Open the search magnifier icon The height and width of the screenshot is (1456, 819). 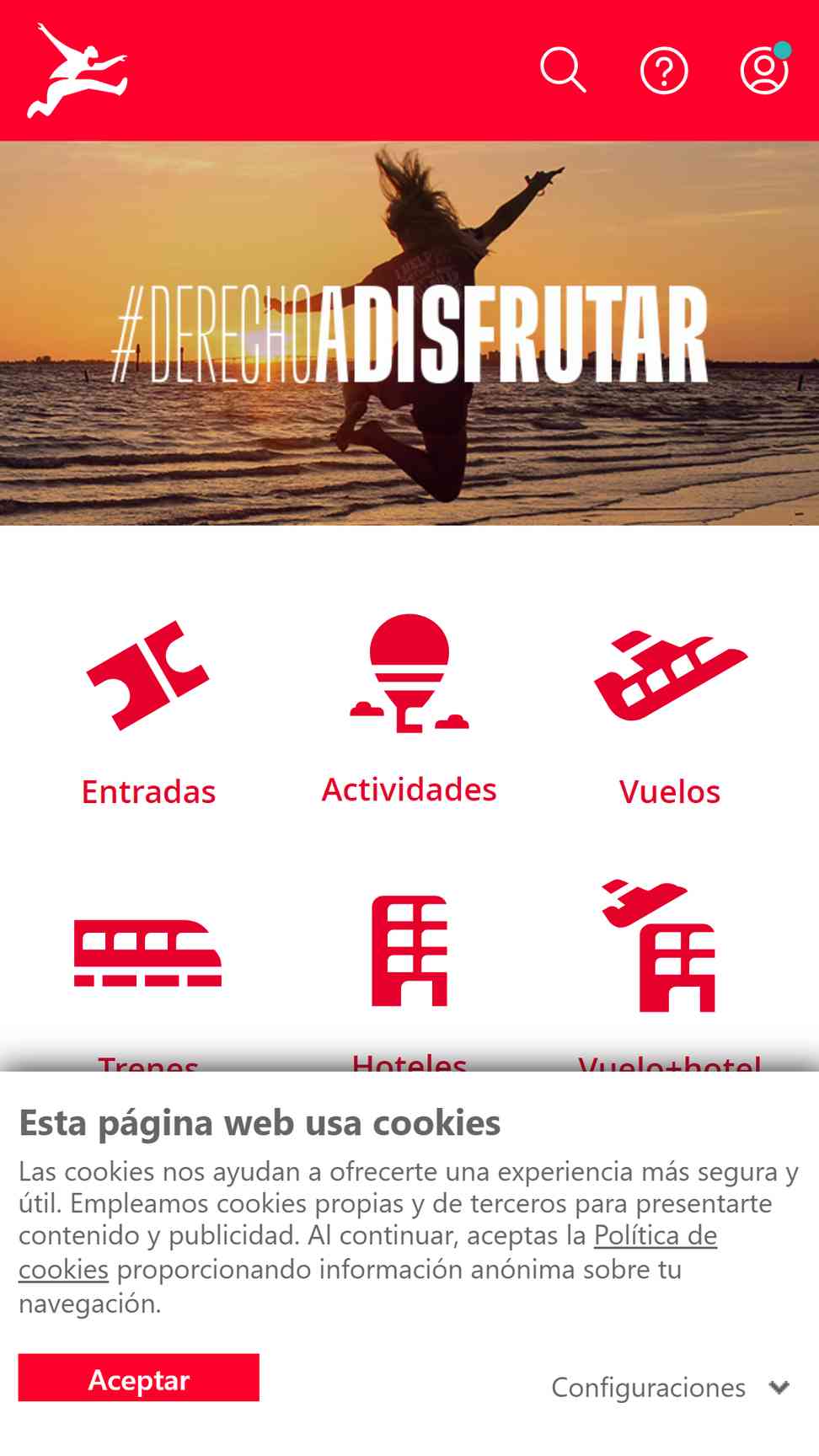tap(563, 70)
